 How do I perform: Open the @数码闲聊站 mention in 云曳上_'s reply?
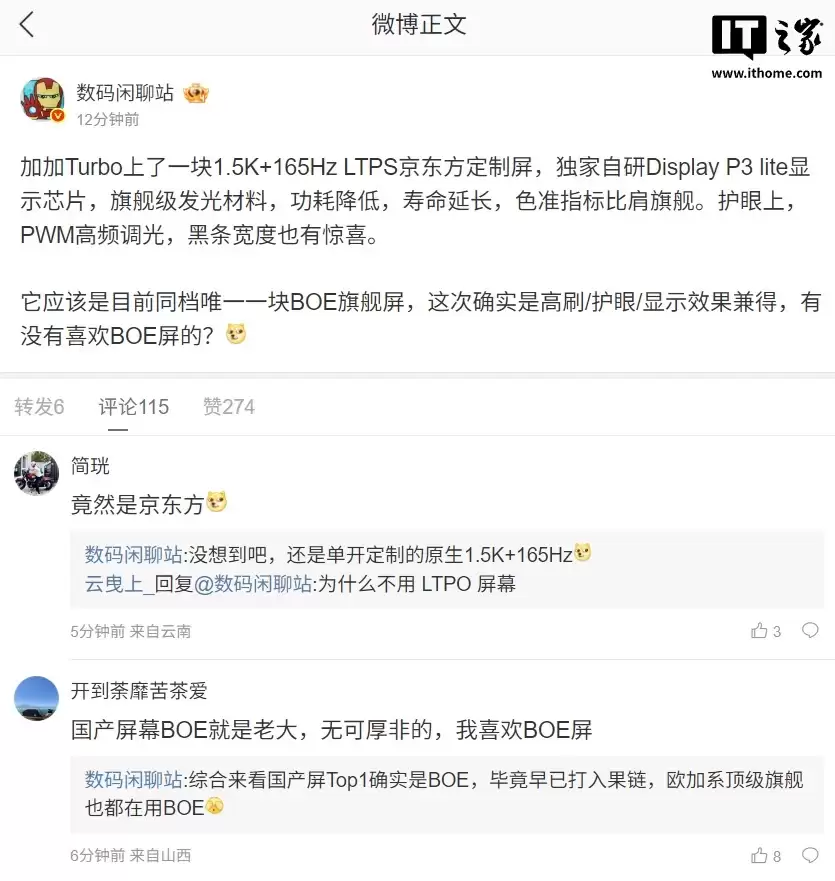point(252,584)
